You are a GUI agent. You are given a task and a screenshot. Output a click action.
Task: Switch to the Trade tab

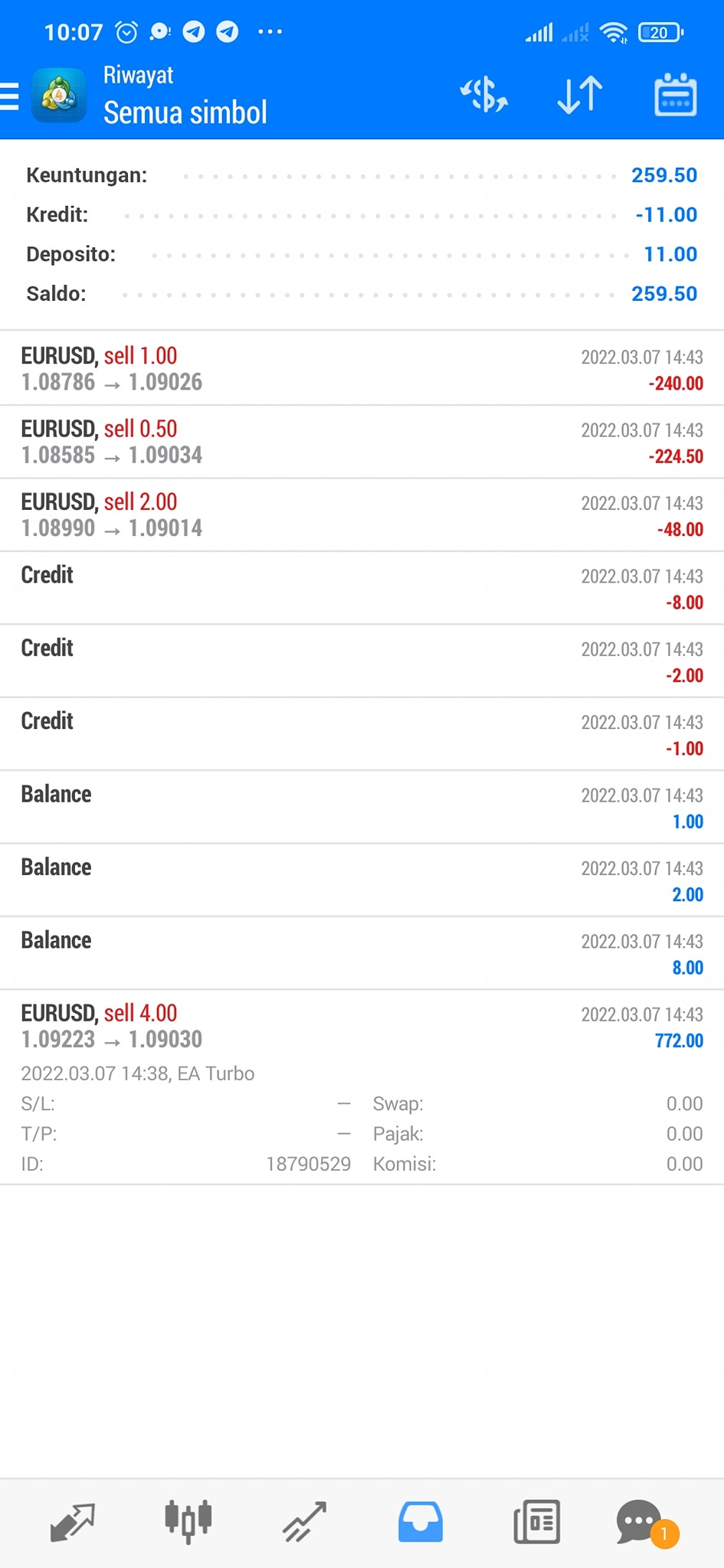coord(304,1522)
